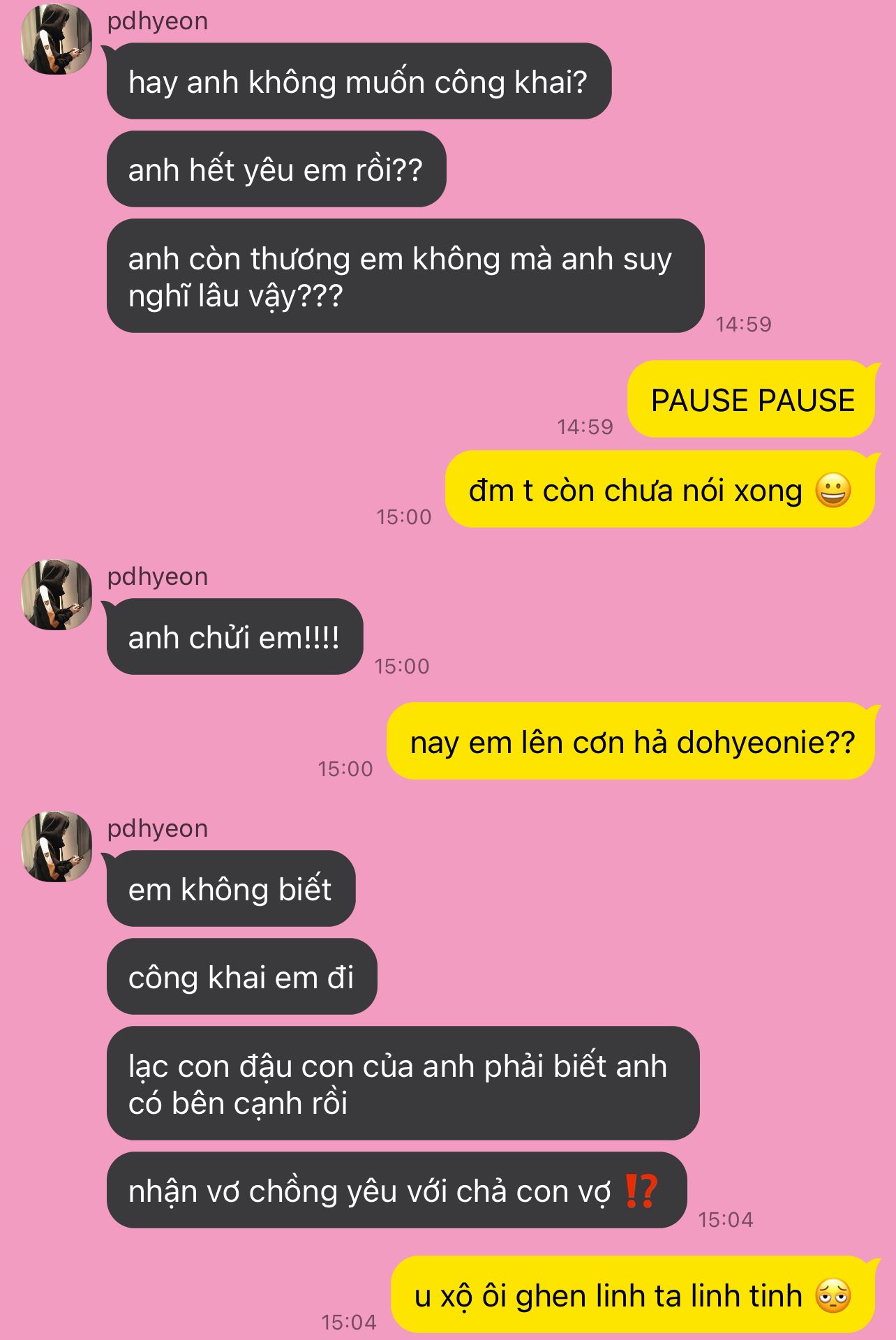Open pdhyeon's avatar beside "hay anh không muốn công khai?"
This screenshot has height=1340, width=896.
(x=57, y=39)
